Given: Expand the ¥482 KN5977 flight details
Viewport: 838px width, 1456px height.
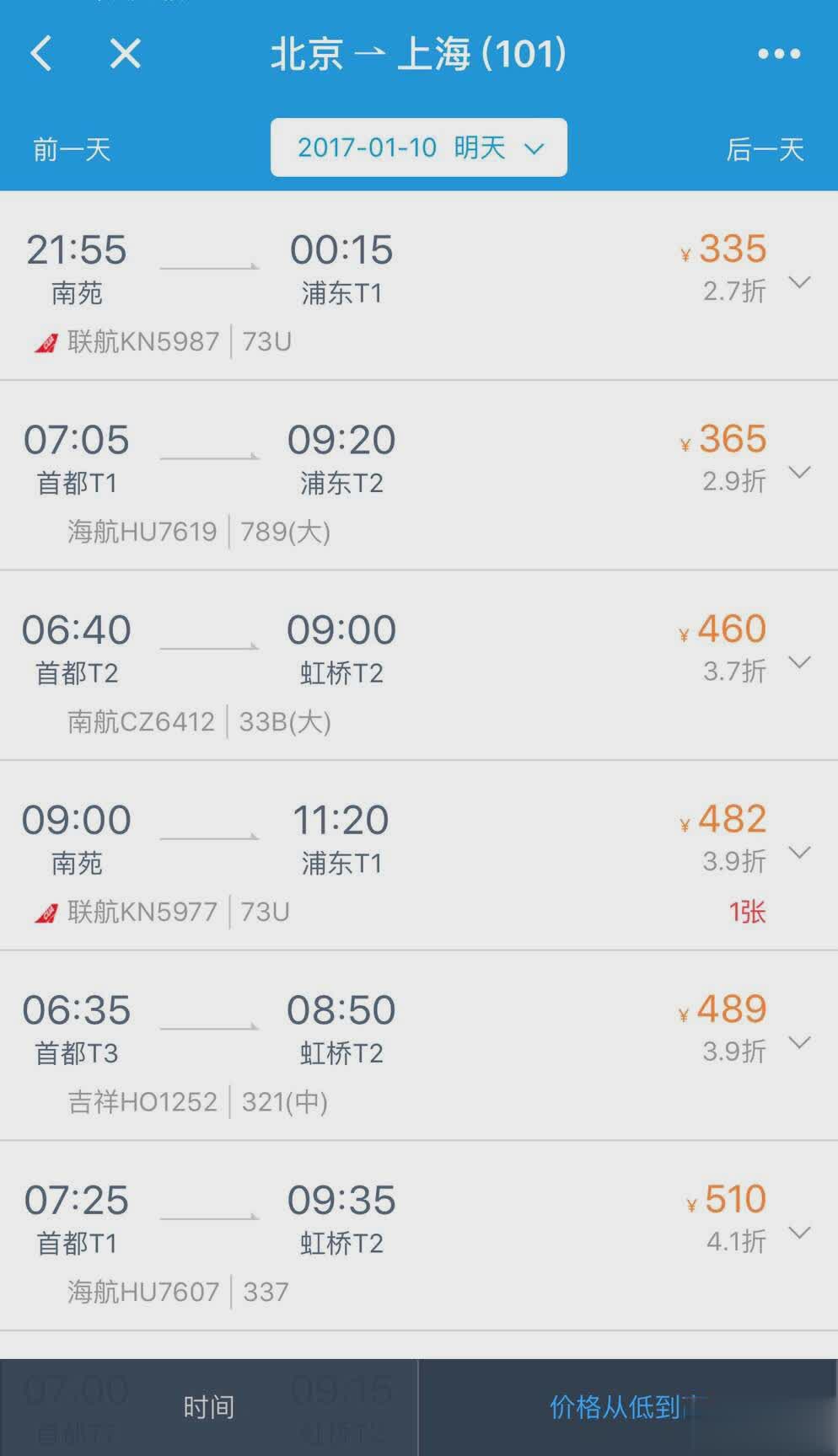Looking at the screenshot, I should [798, 852].
